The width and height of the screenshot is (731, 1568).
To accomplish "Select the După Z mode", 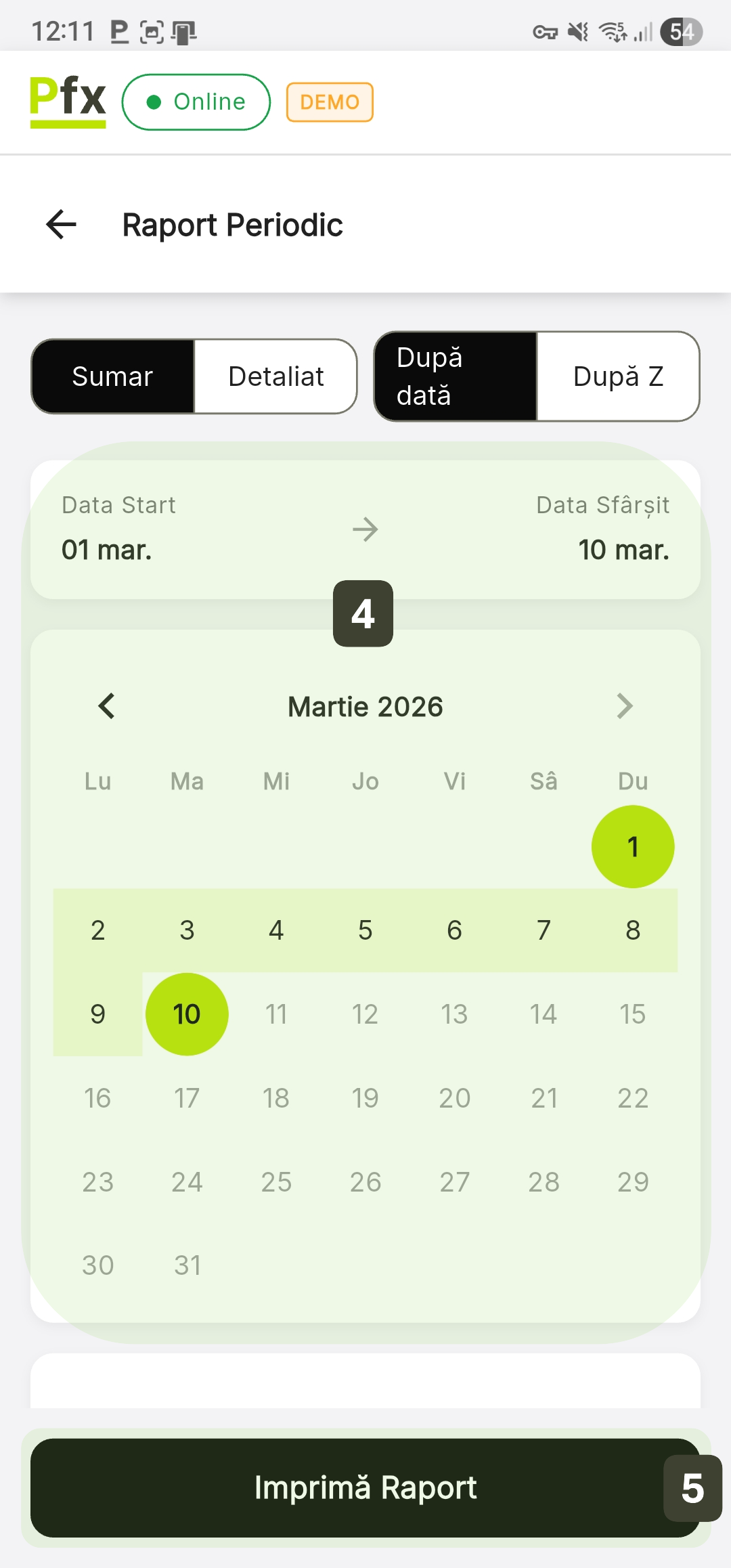I will (x=617, y=376).
